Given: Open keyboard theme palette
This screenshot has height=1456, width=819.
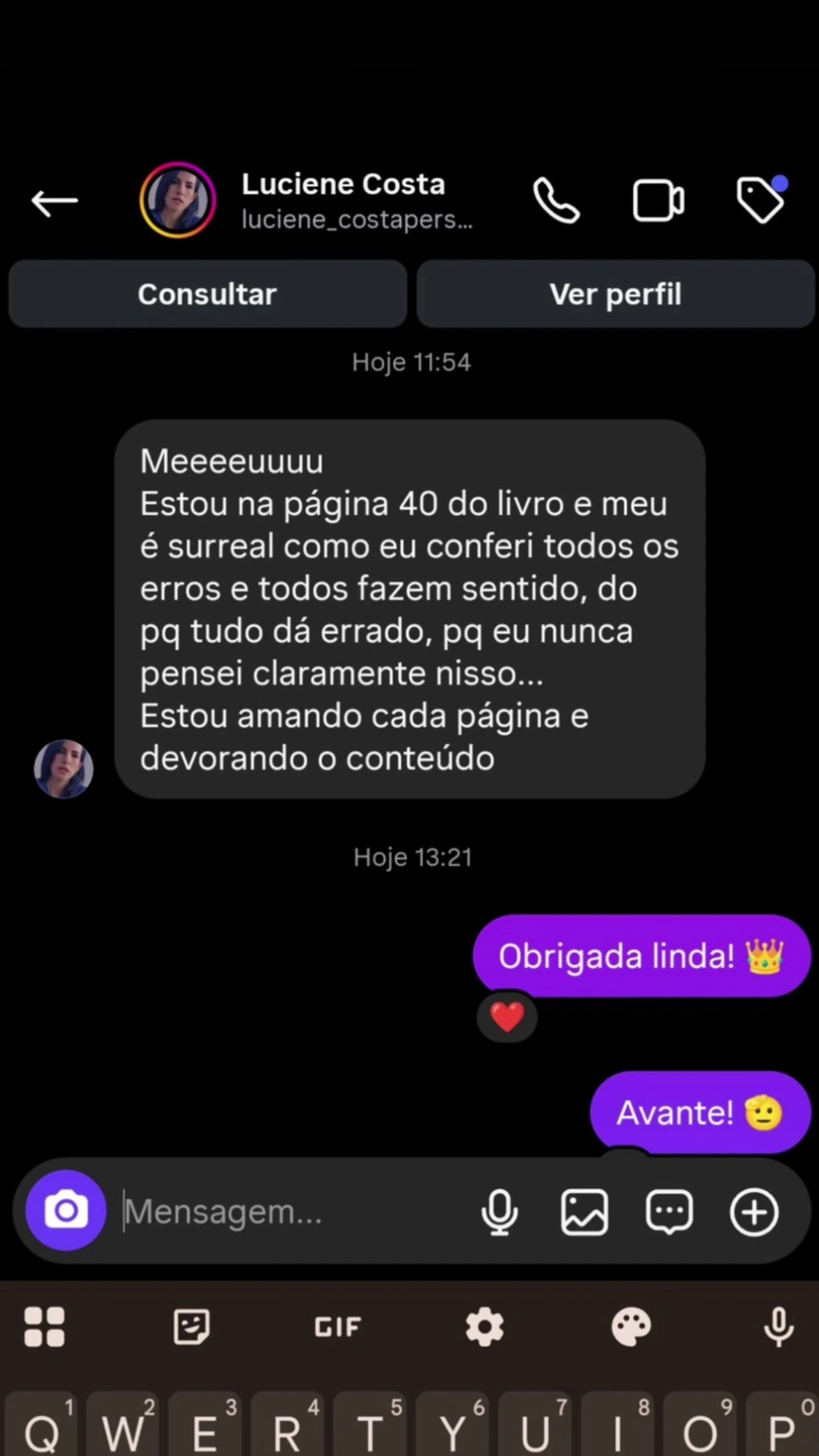Looking at the screenshot, I should [631, 1327].
